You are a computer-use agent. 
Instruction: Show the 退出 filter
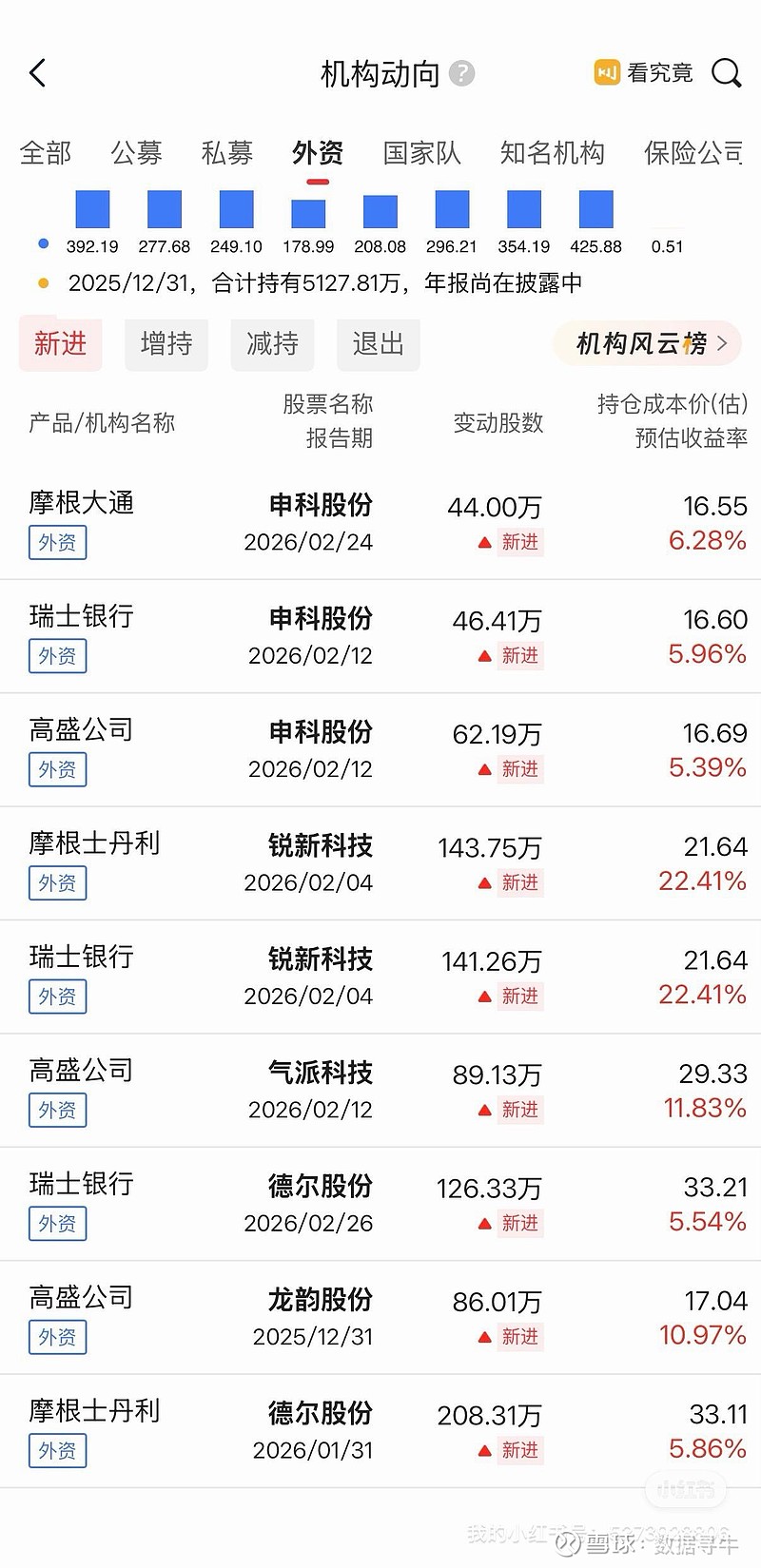[379, 344]
